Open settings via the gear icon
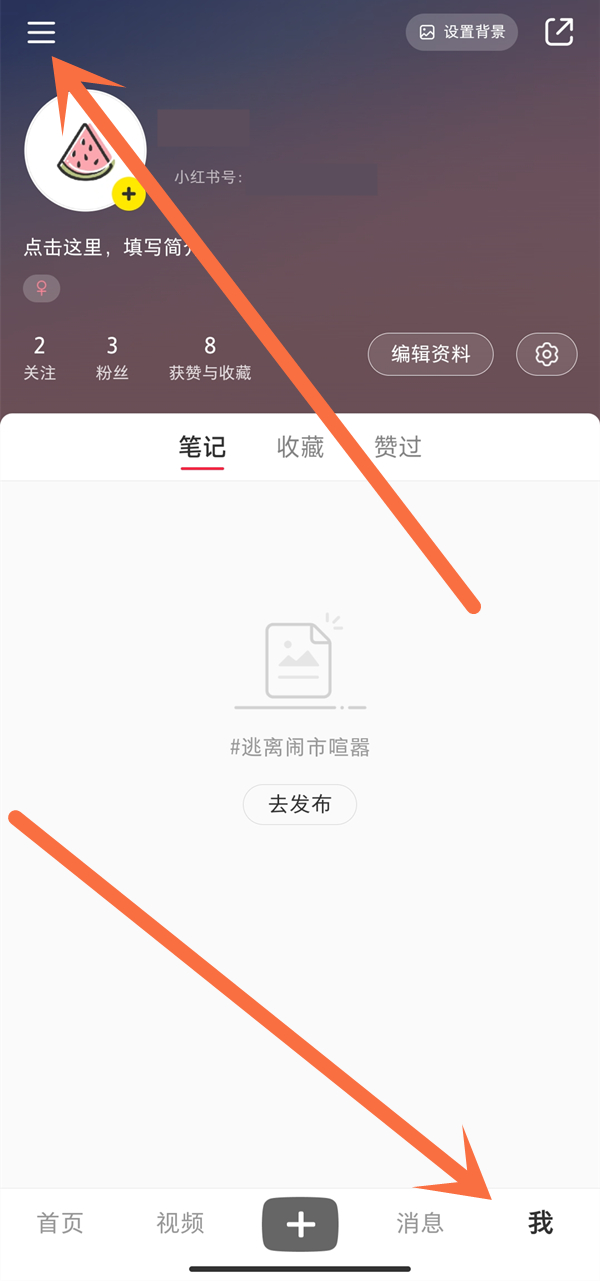 pos(546,354)
